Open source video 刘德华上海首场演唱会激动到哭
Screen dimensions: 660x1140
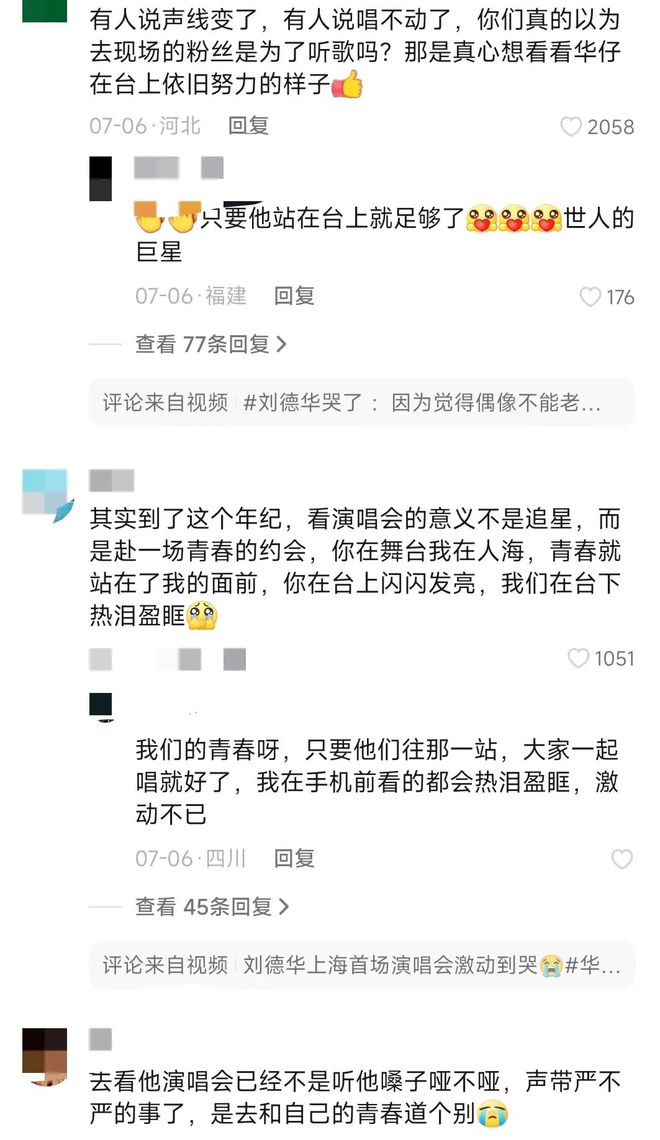pos(360,965)
